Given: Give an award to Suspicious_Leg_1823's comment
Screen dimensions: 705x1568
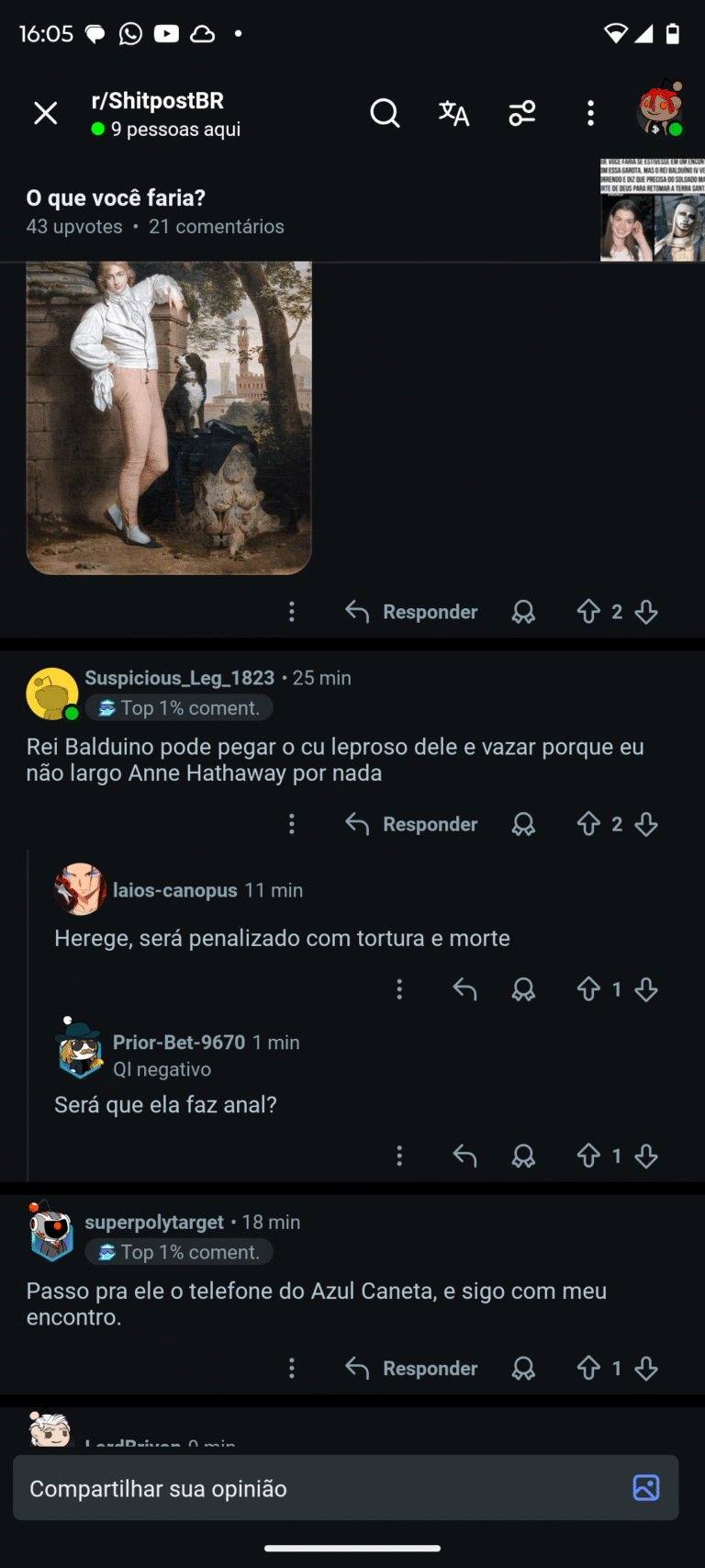Looking at the screenshot, I should [x=523, y=825].
